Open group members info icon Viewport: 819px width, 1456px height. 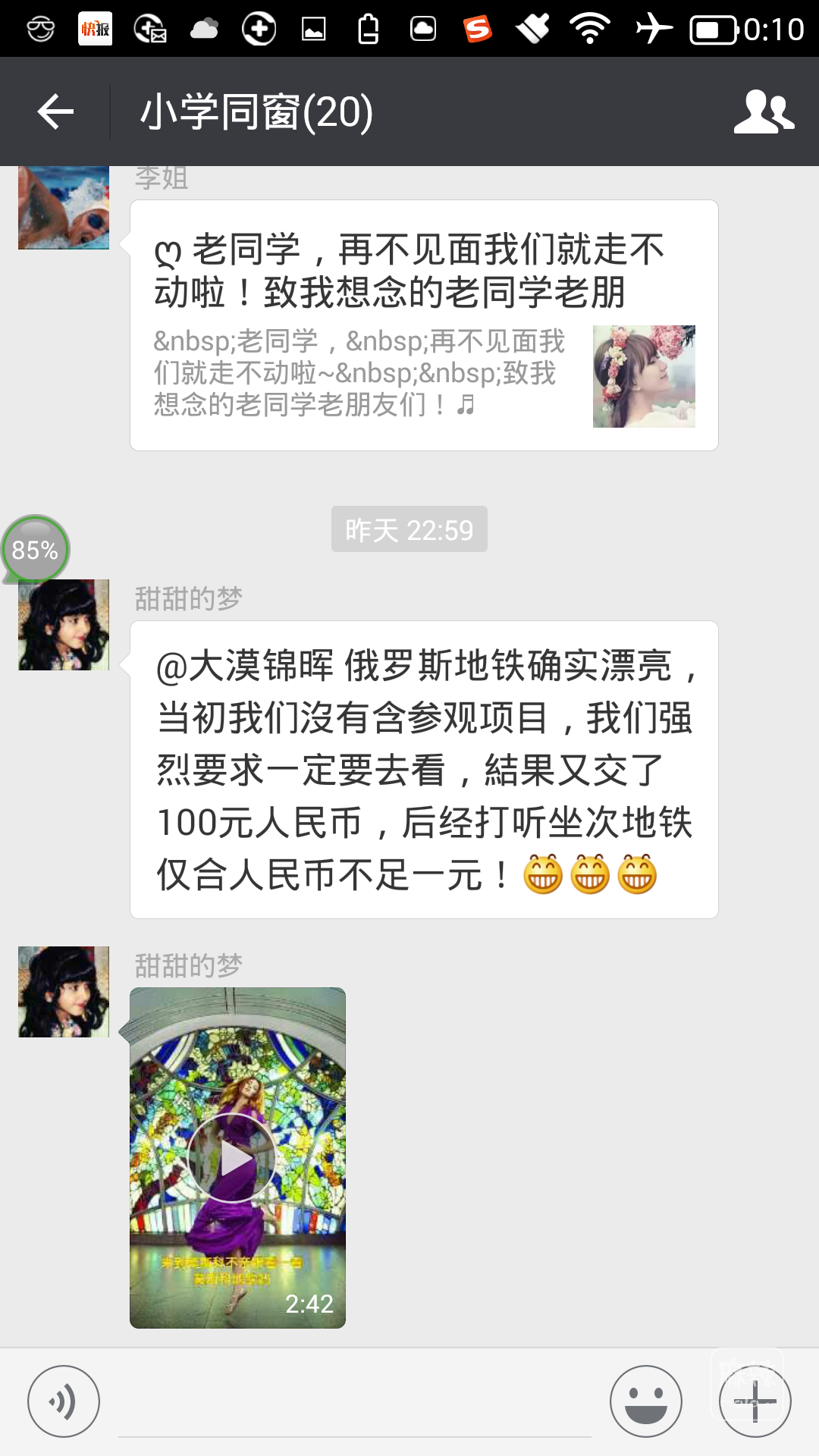click(764, 112)
